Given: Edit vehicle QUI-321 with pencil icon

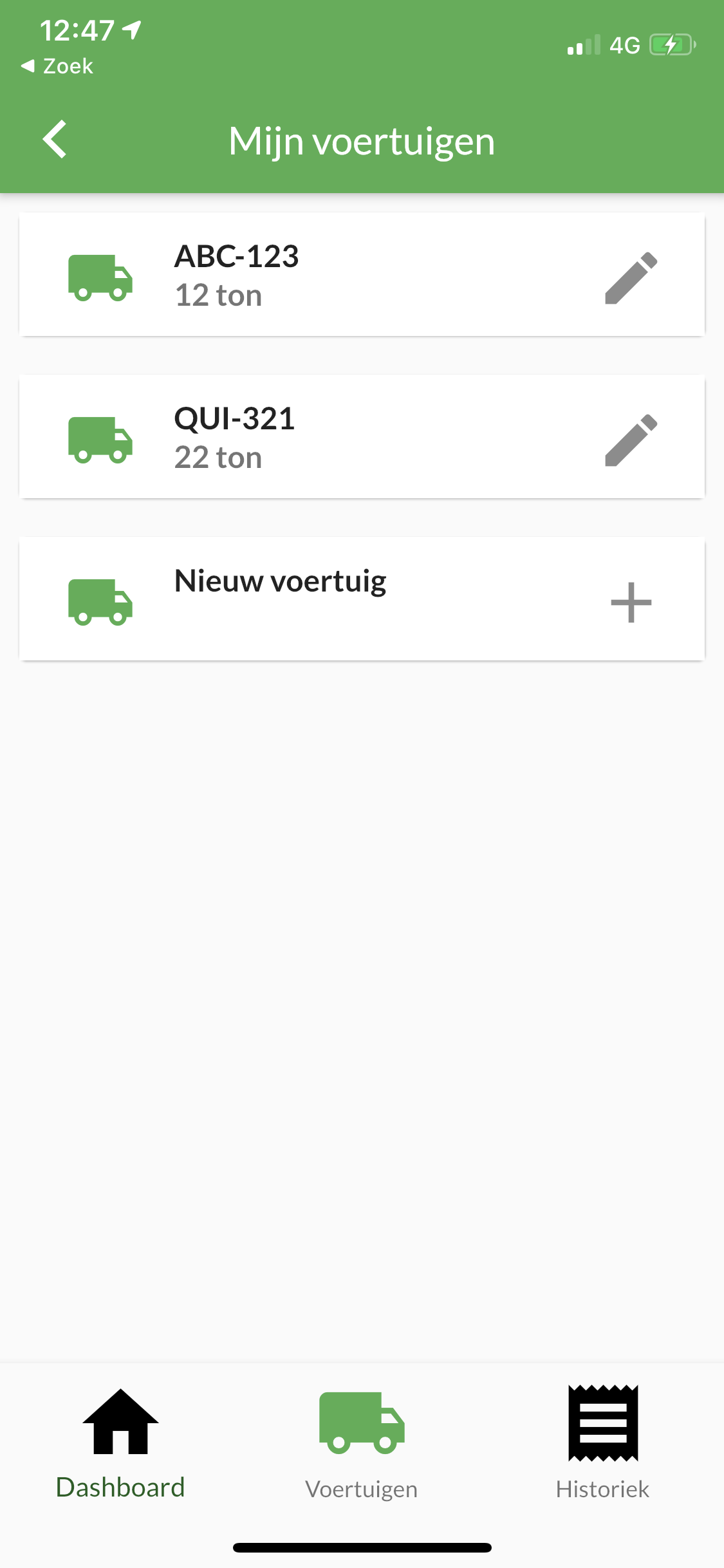Looking at the screenshot, I should [631, 440].
